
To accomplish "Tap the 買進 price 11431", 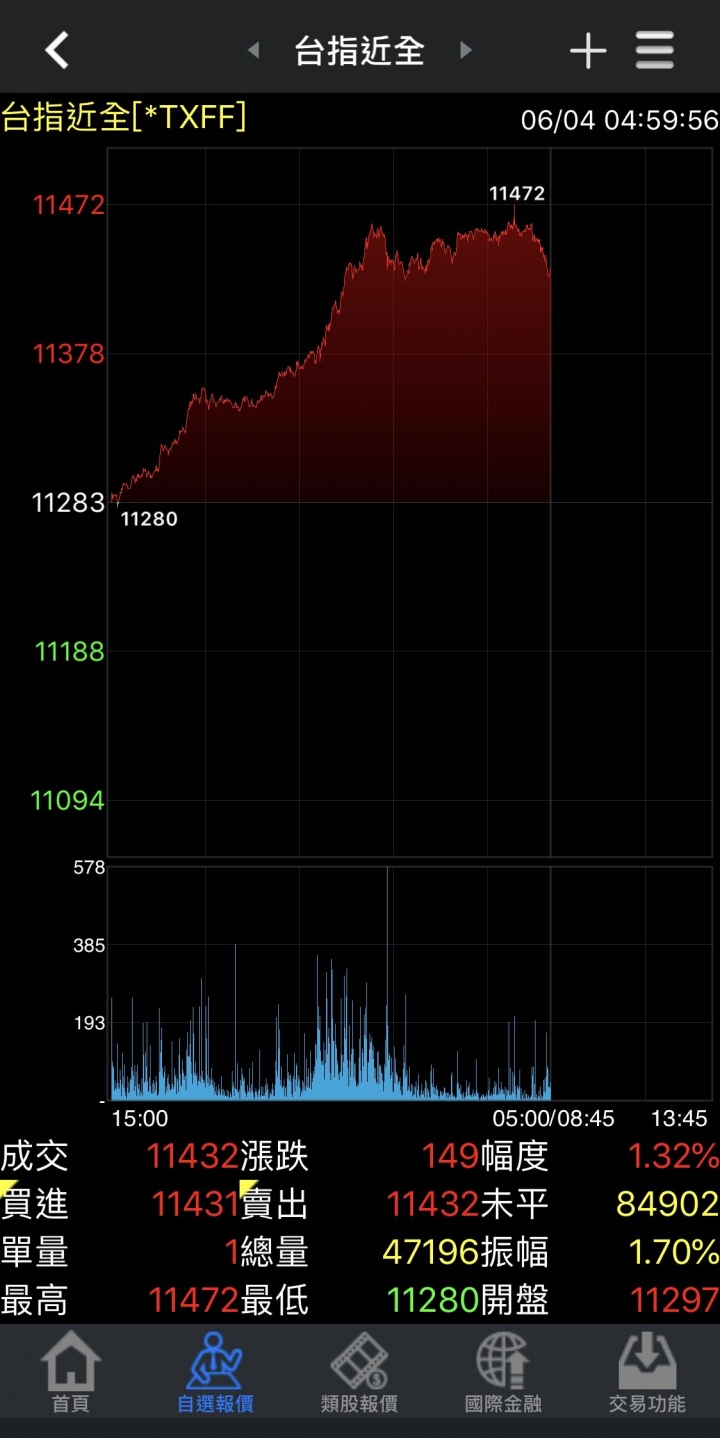I will [x=195, y=1204].
